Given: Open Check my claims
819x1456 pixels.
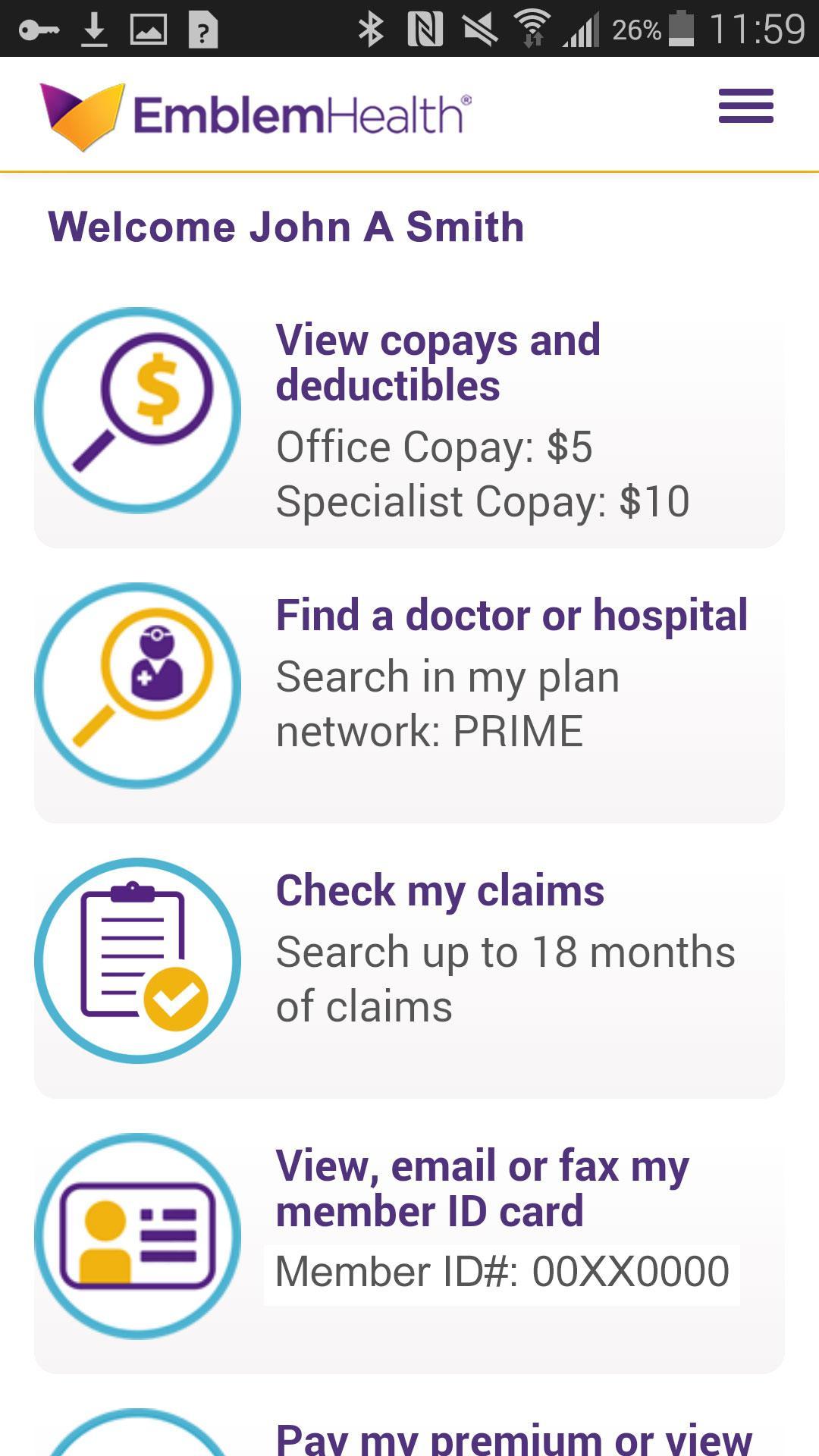Looking at the screenshot, I should click(x=440, y=893).
